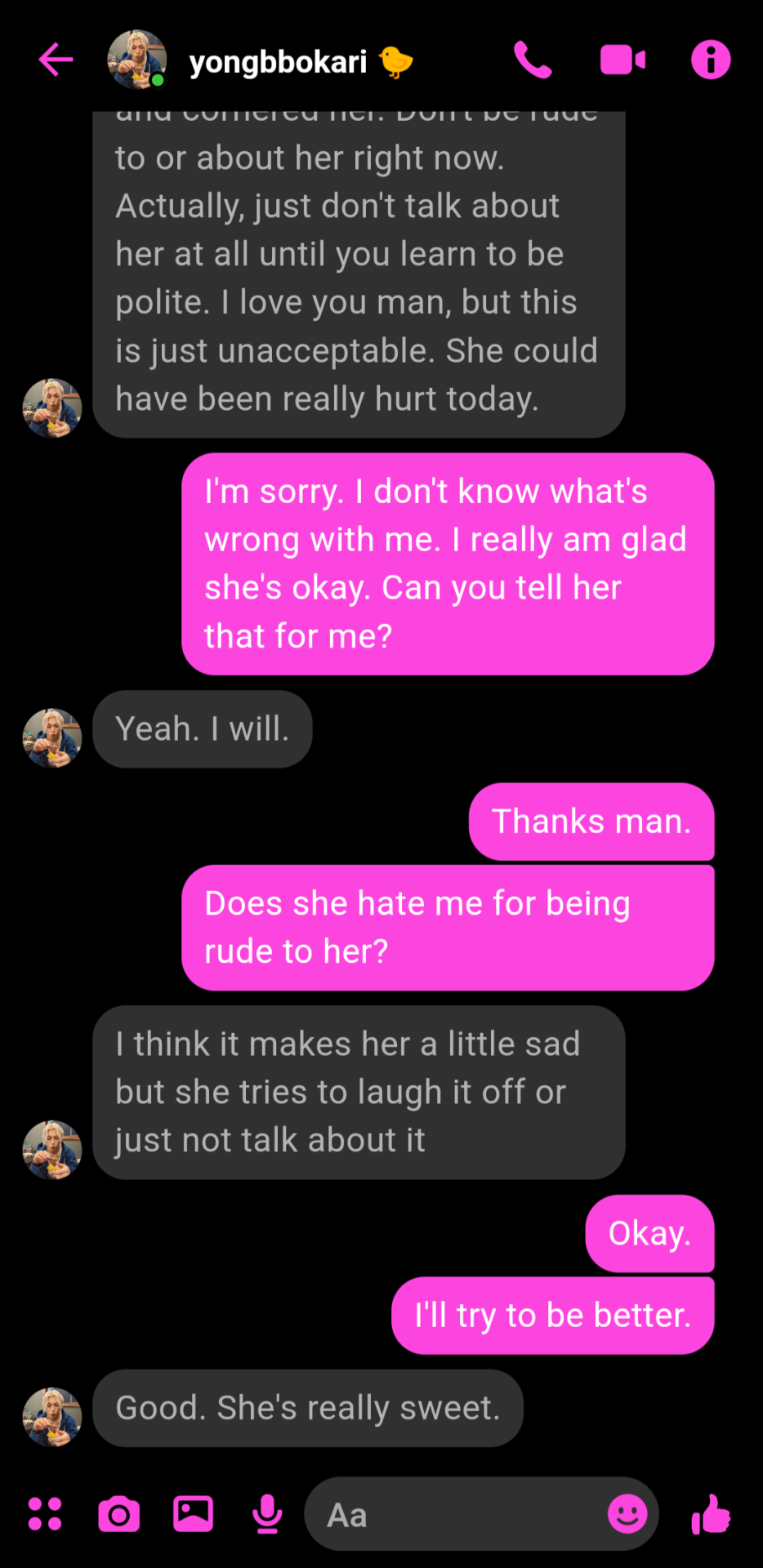Open yongbbokari's profile from header
763x1568 pixels.
(x=278, y=62)
